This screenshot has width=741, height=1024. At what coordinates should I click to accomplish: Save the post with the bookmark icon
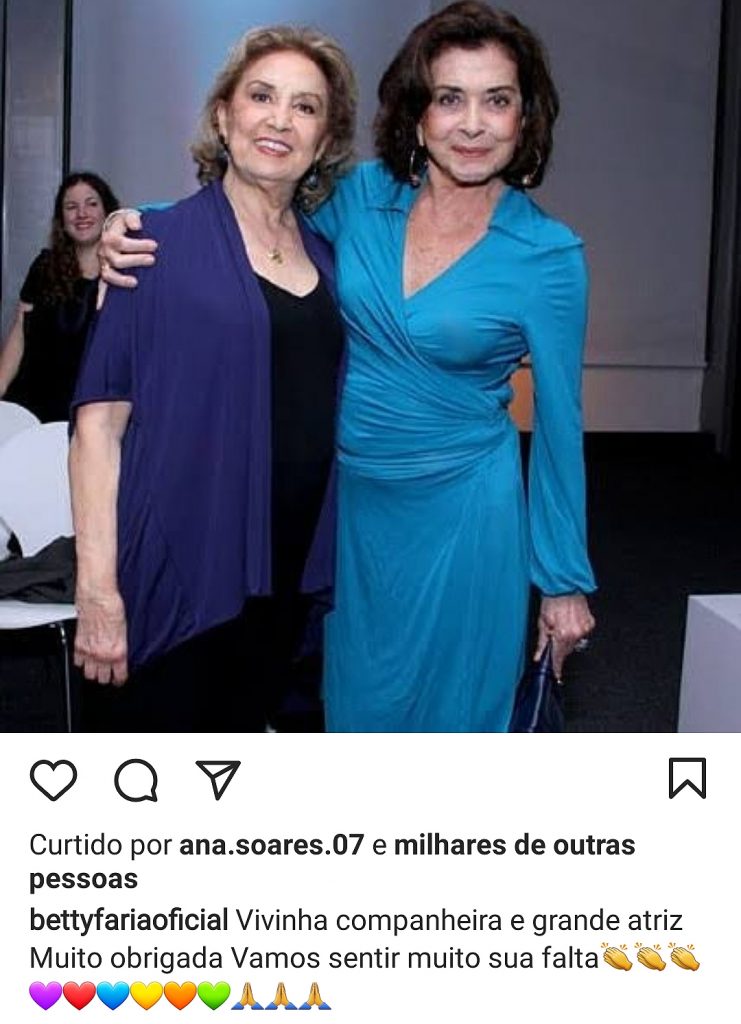pos(687,779)
